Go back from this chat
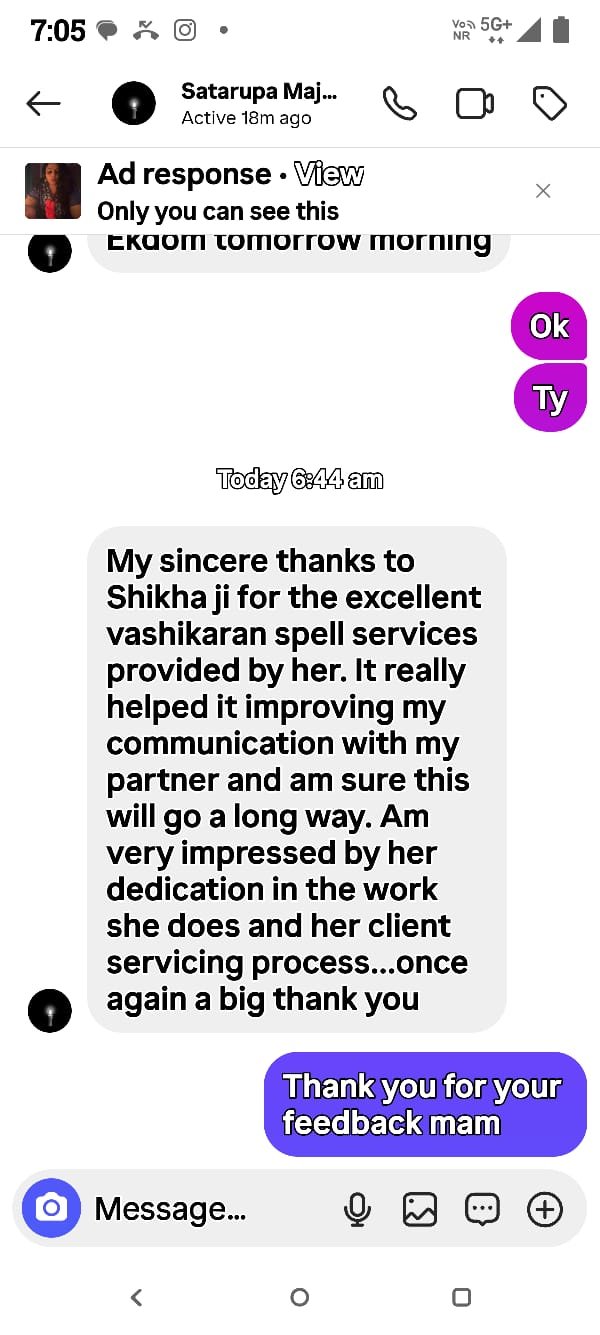Image resolution: width=600 pixels, height=1335 pixels. 43,103
